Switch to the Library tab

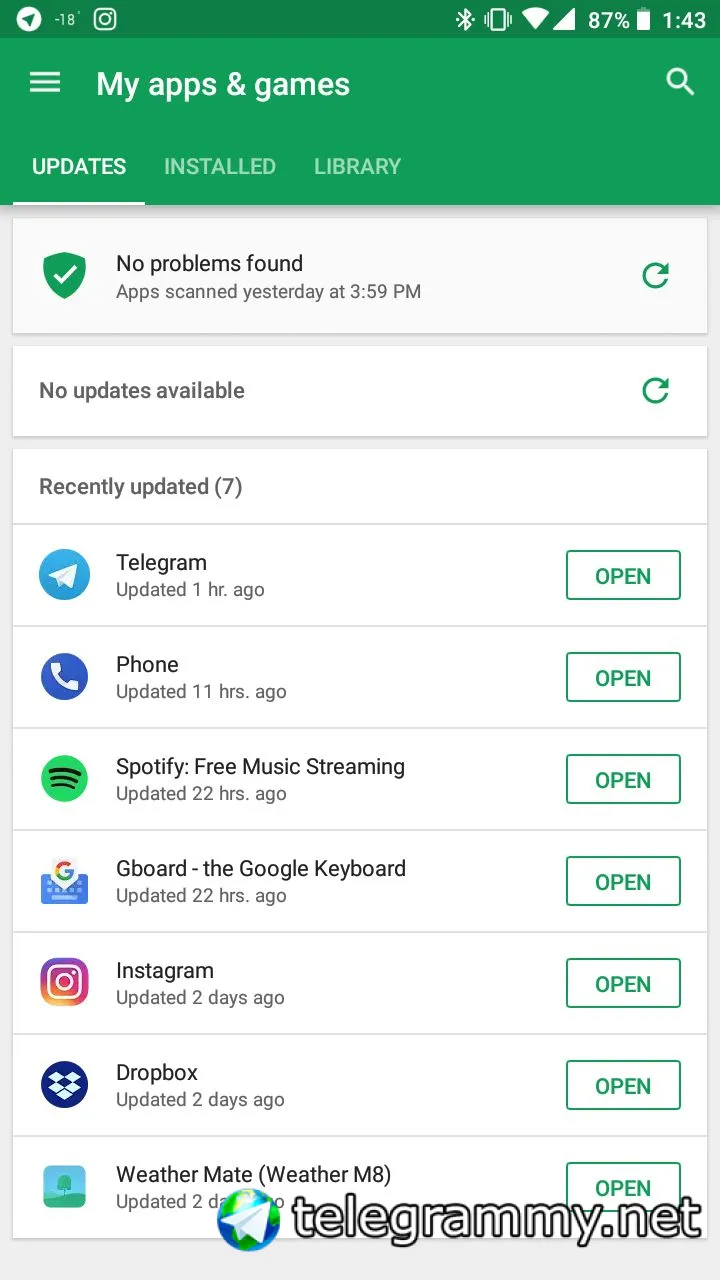point(357,167)
